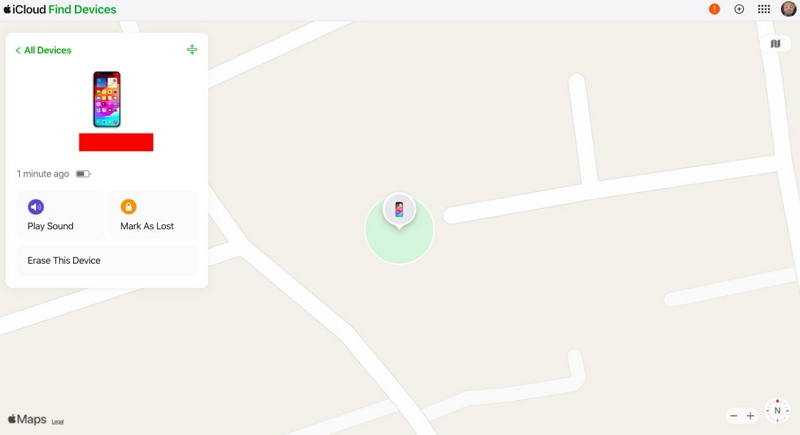The height and width of the screenshot is (435, 800).
Task: Open the Legal link
Action: coord(58,422)
